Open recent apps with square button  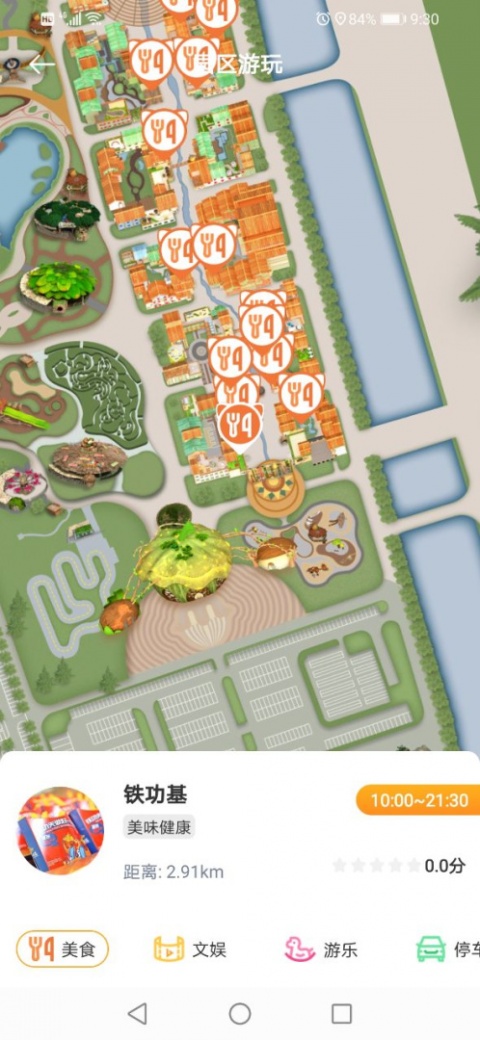341,1013
